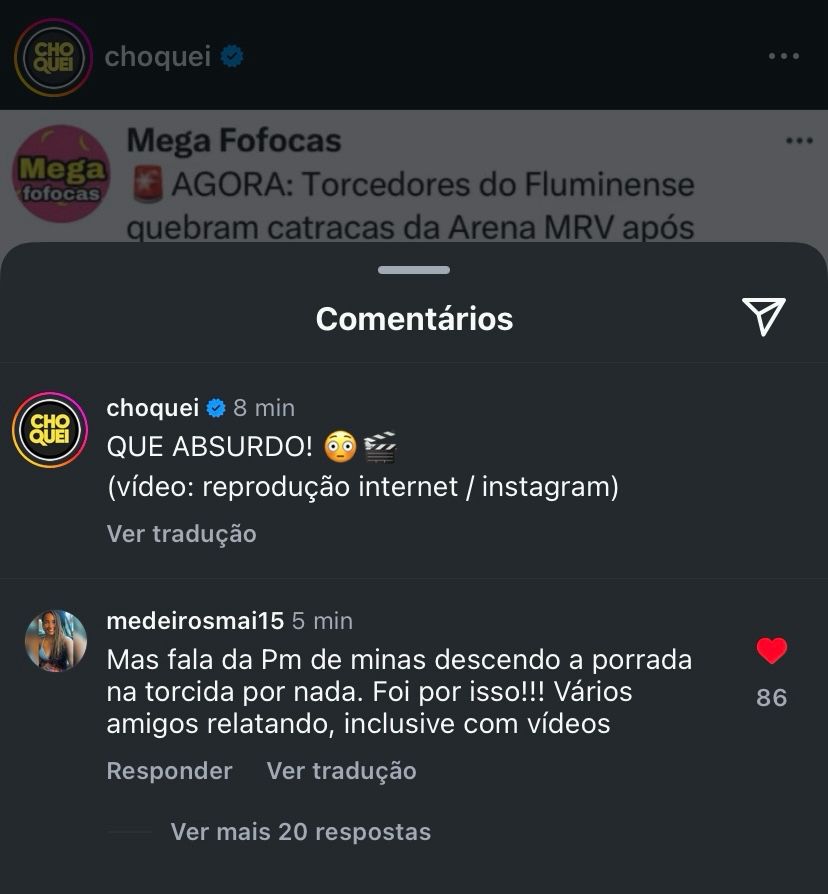Open the post options menu beside choquei

coord(783,57)
